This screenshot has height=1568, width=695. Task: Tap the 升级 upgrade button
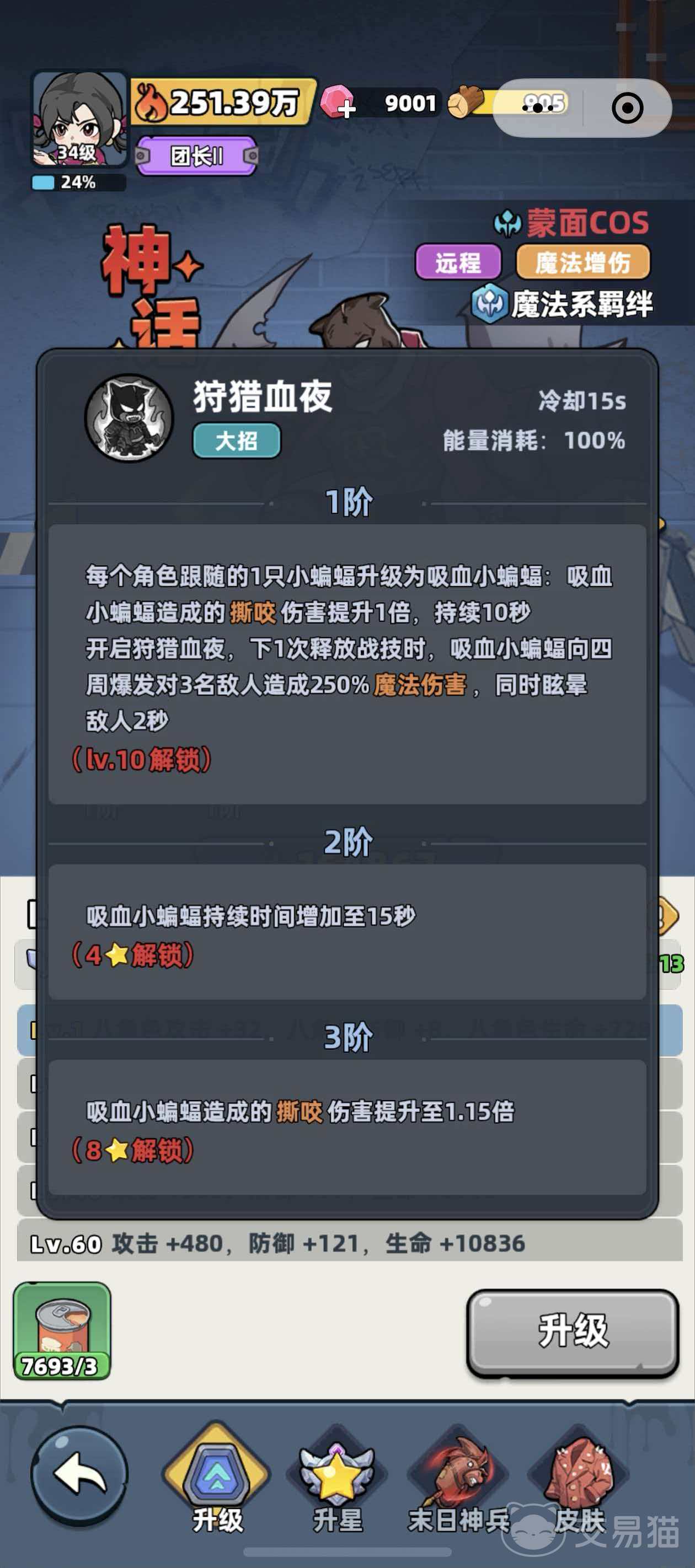(x=572, y=1333)
